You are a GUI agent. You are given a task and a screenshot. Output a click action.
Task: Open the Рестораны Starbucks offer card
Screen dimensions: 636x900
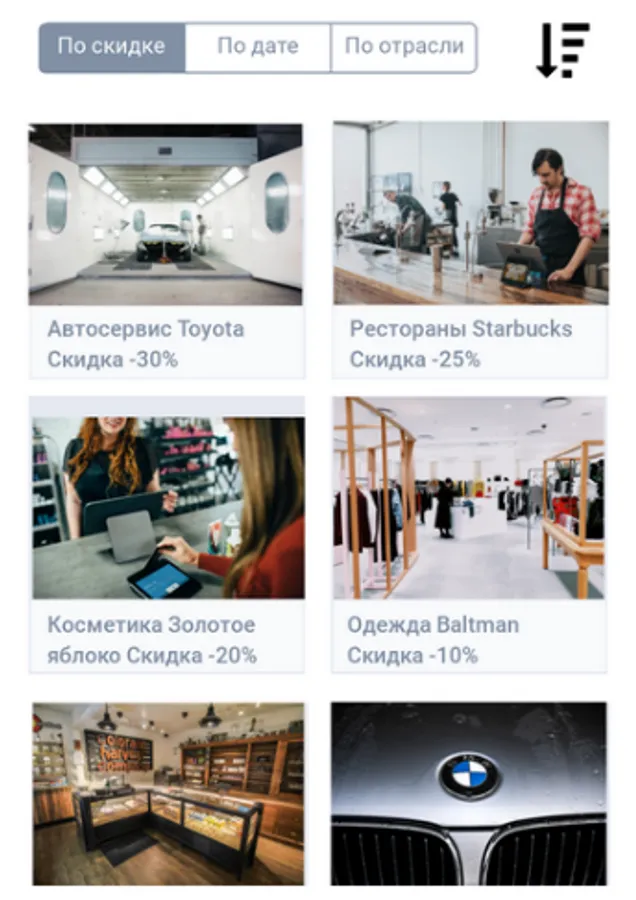470,250
